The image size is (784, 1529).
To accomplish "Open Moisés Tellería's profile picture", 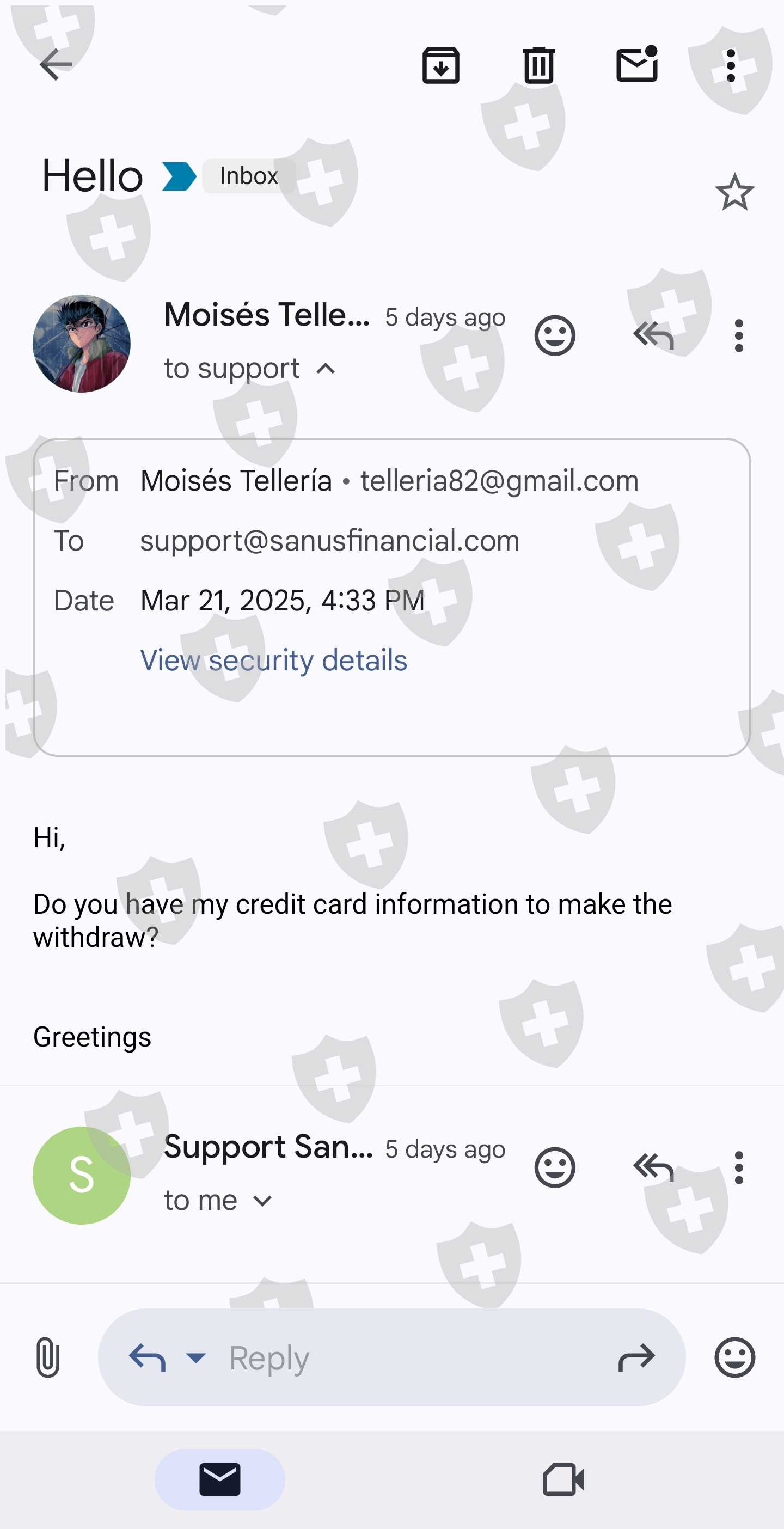I will 81,344.
